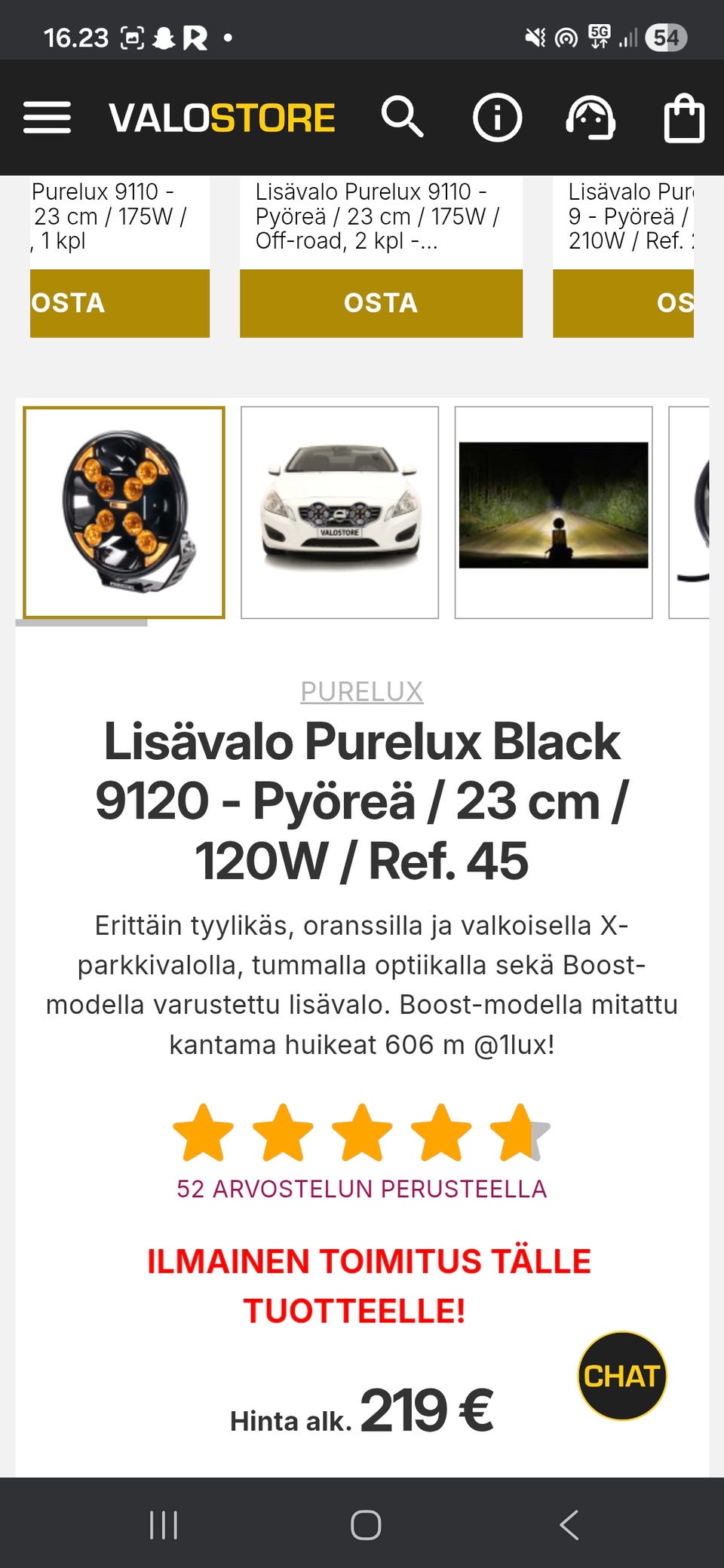Tap the info icon in the header
Screen dimensions: 724x1568
point(498,117)
